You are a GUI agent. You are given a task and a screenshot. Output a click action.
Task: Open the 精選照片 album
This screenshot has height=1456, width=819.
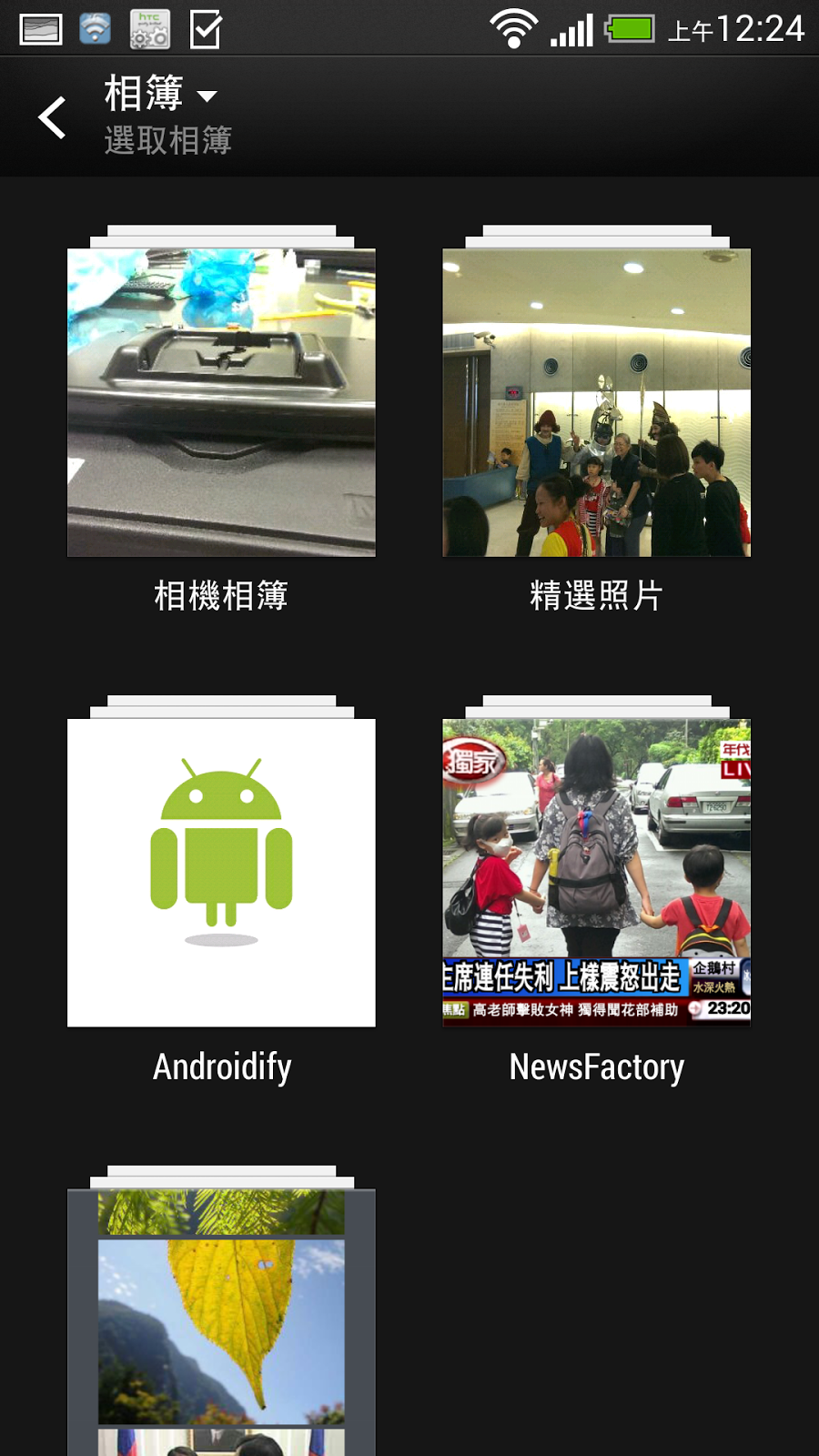point(596,402)
